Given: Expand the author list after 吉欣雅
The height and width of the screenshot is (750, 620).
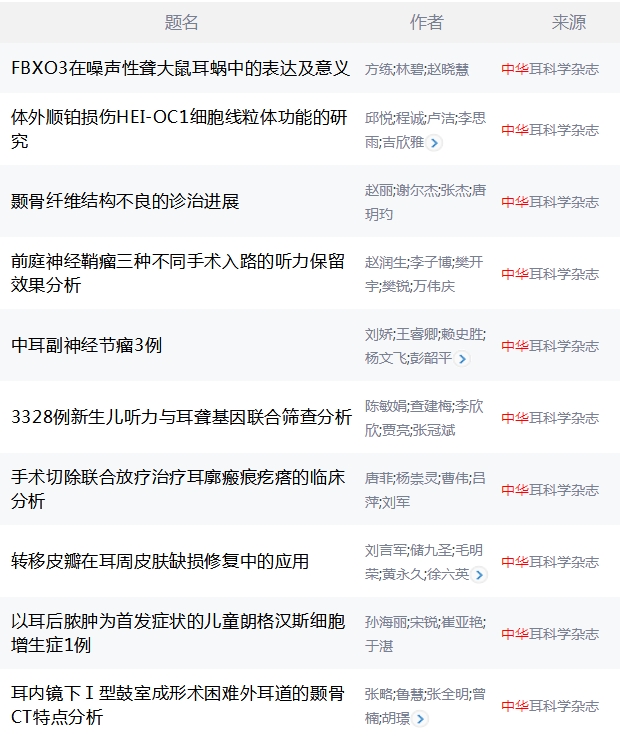Looking at the screenshot, I should [435, 143].
